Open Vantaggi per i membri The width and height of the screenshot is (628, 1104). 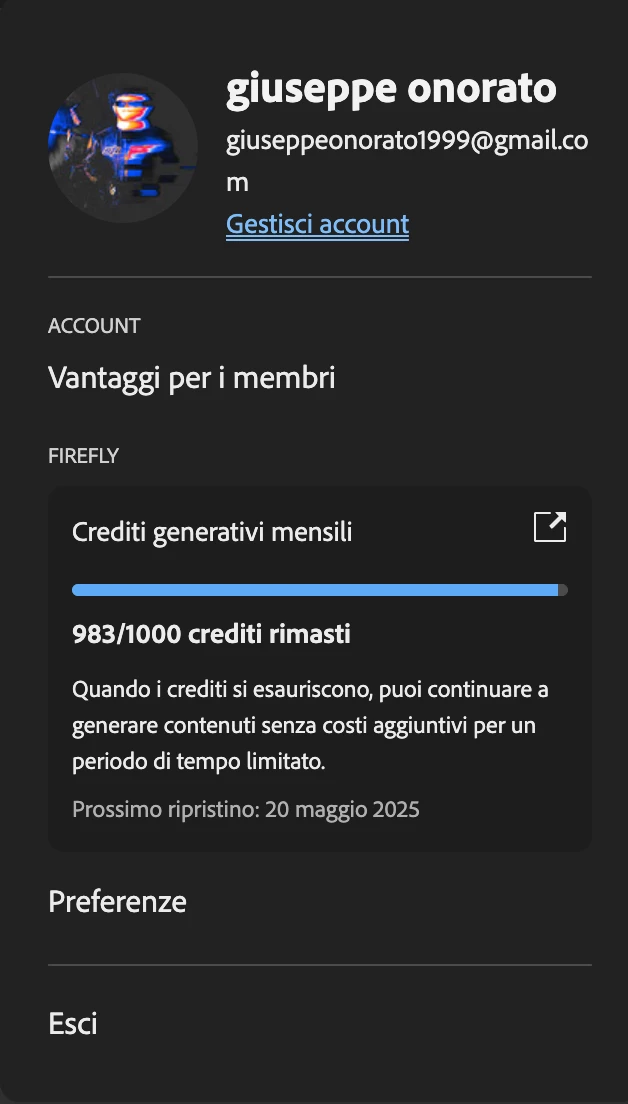coord(191,378)
